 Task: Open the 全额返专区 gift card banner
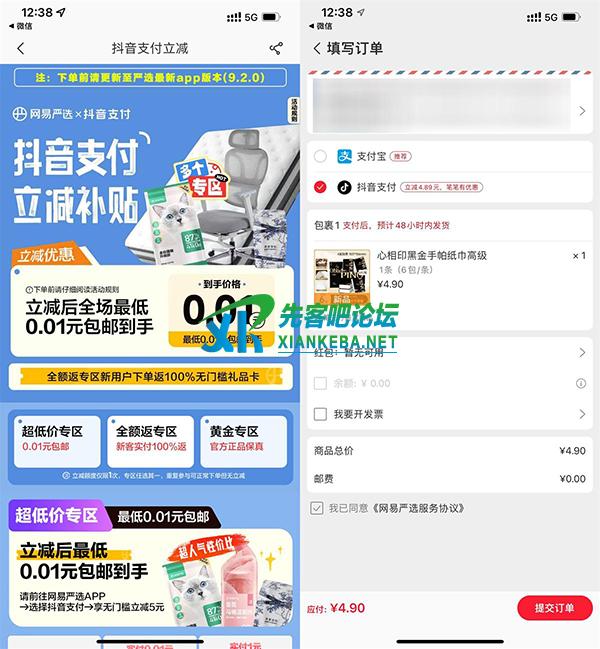[150, 377]
